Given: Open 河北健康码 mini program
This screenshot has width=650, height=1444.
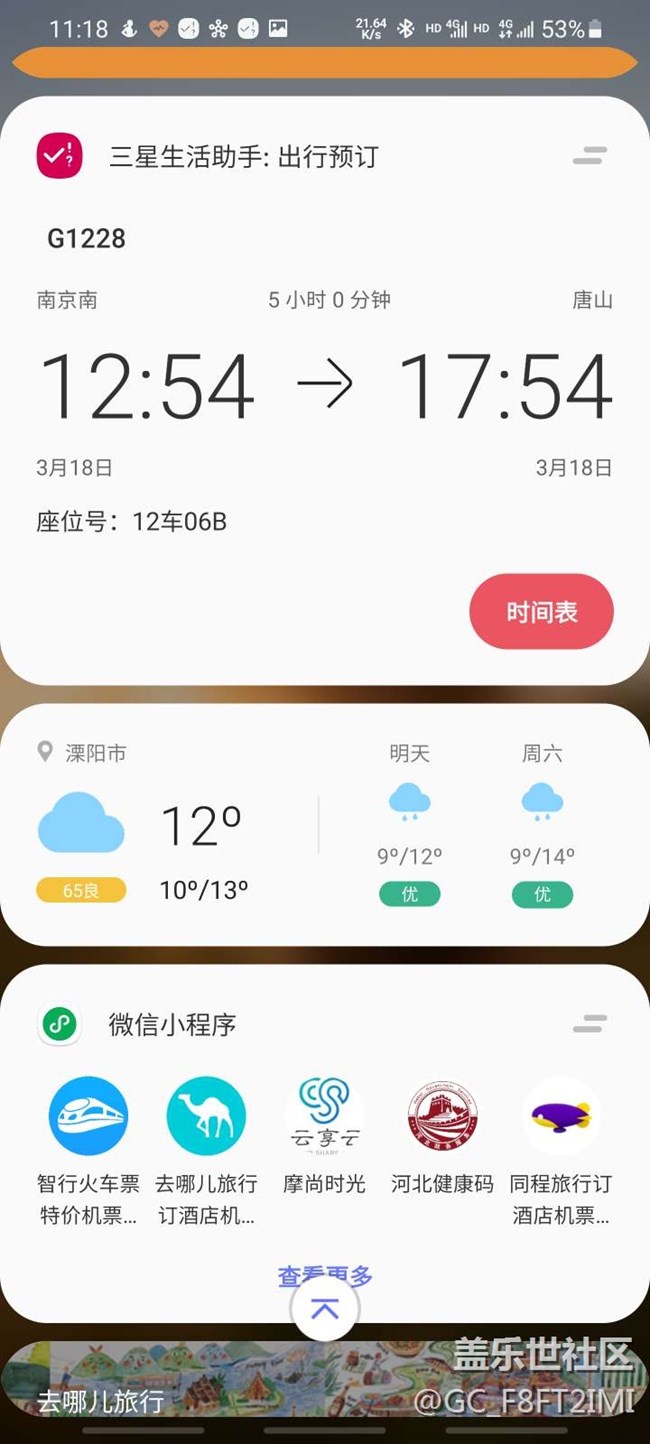Looking at the screenshot, I should [442, 1116].
